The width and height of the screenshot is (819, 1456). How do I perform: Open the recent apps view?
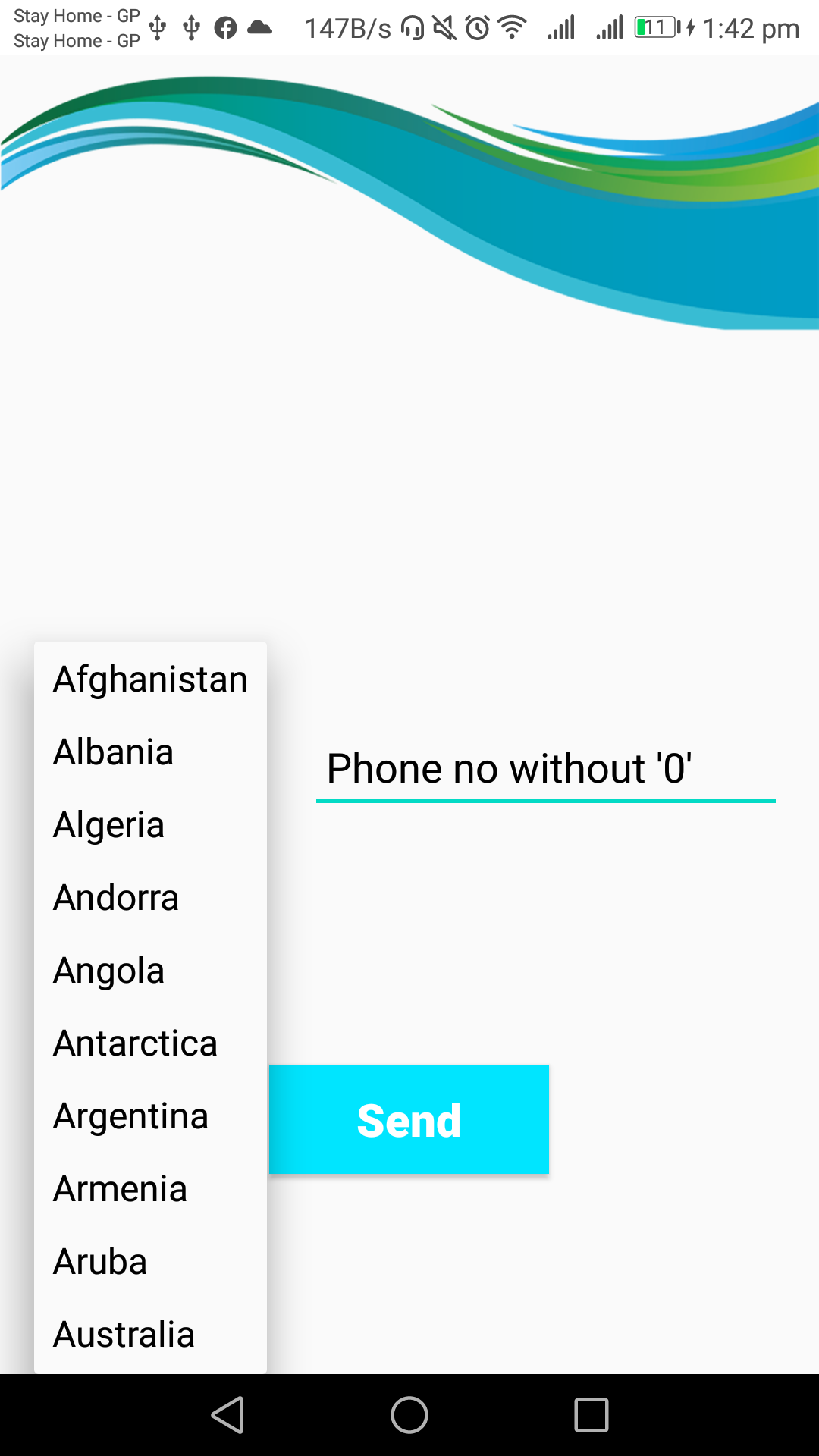tap(591, 1415)
